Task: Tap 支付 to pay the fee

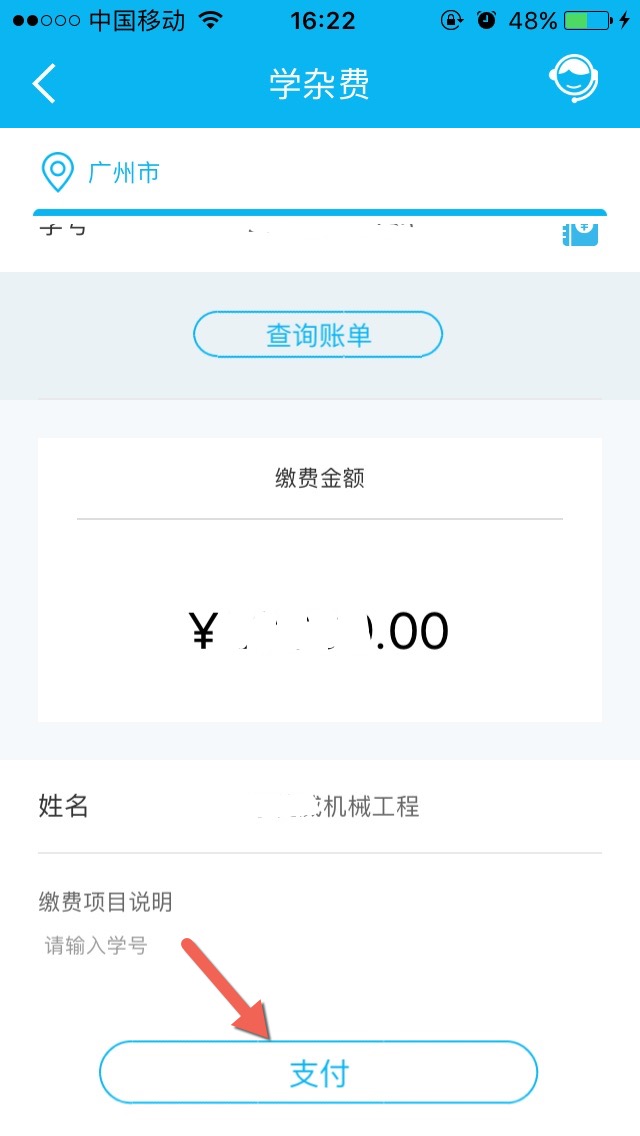Action: (x=318, y=1073)
